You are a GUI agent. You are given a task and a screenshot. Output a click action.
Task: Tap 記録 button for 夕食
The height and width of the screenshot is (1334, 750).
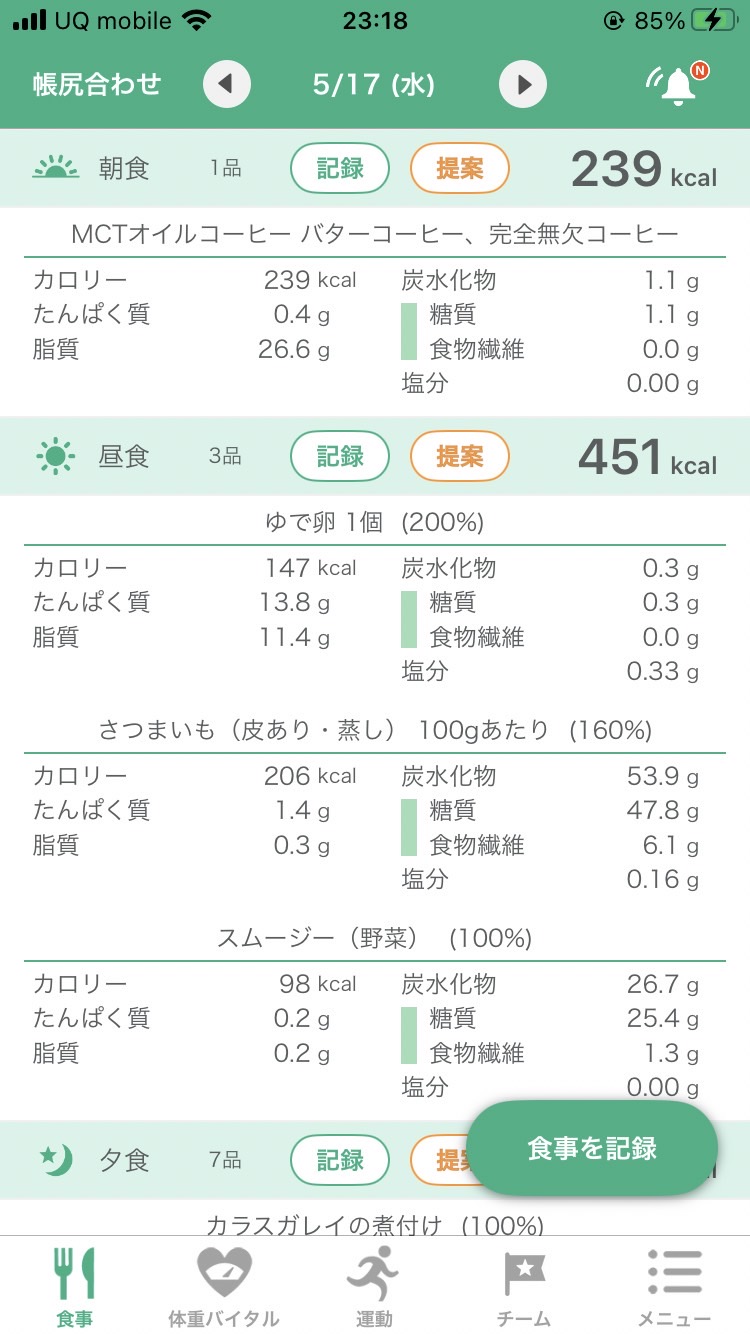pyautogui.click(x=340, y=1160)
